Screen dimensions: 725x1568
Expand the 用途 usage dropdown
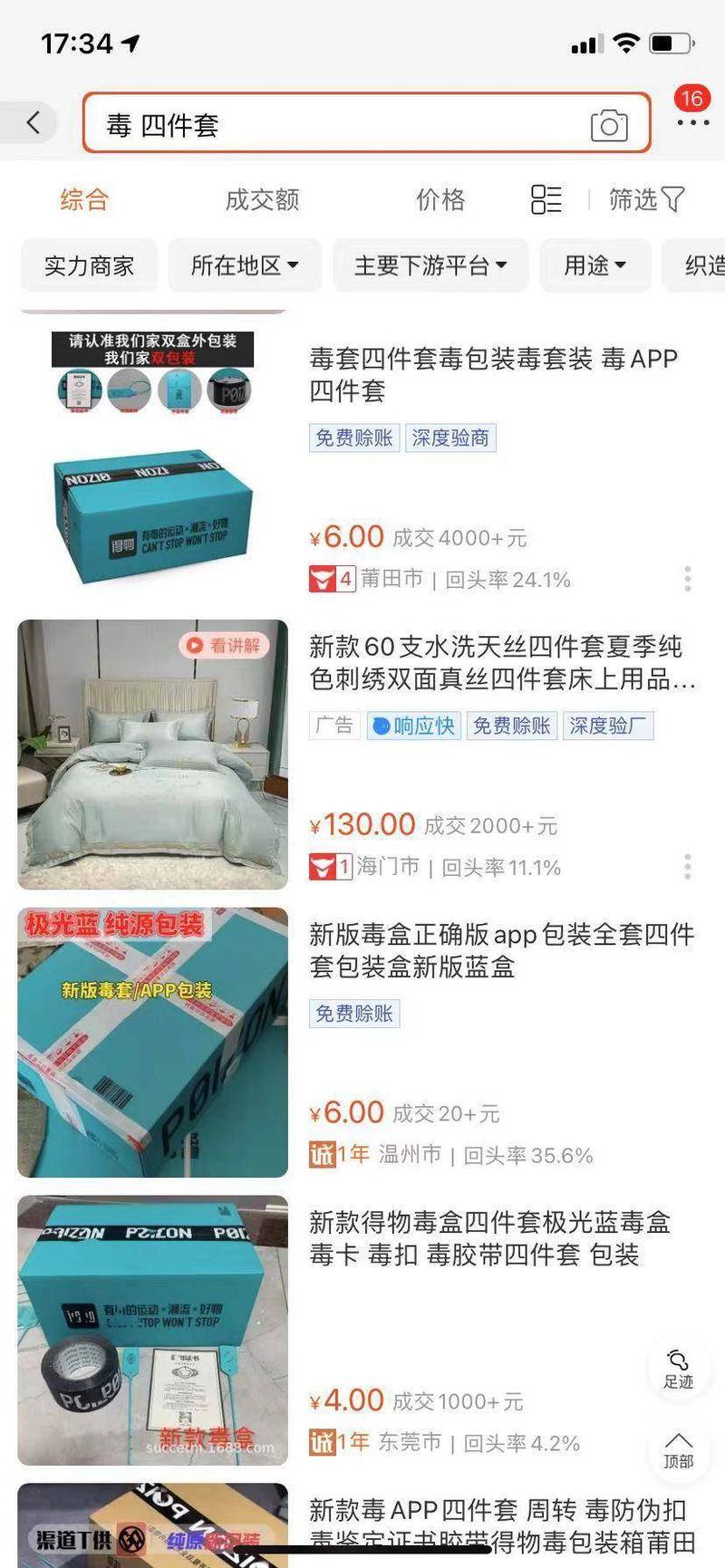pyautogui.click(x=594, y=265)
